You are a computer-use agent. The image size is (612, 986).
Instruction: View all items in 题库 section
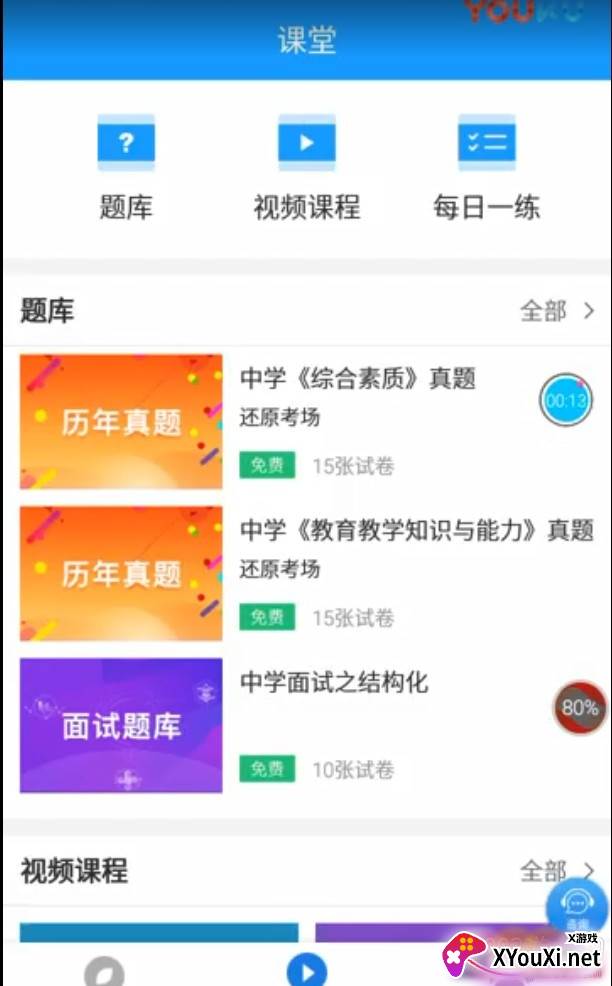(556, 311)
